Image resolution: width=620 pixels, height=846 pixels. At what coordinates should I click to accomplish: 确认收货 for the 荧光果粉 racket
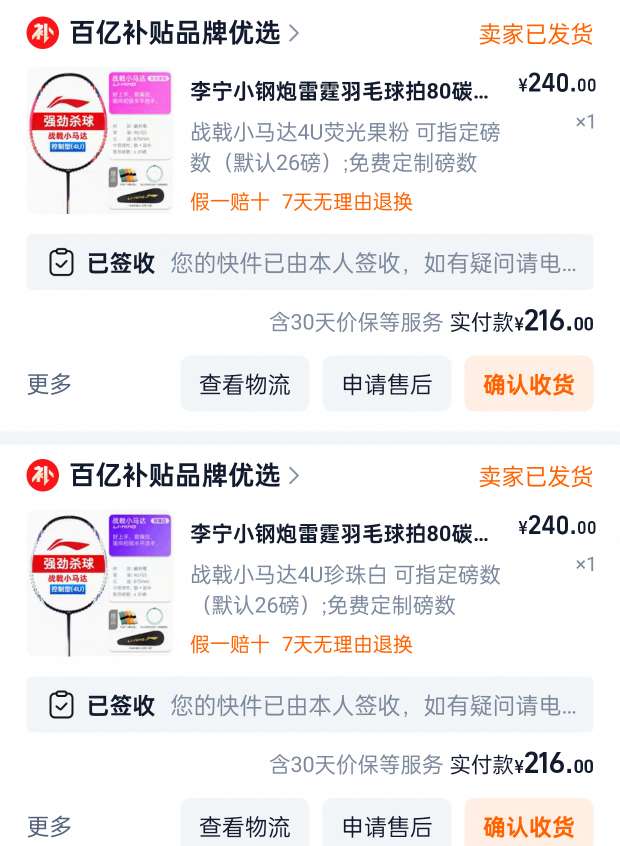(528, 384)
